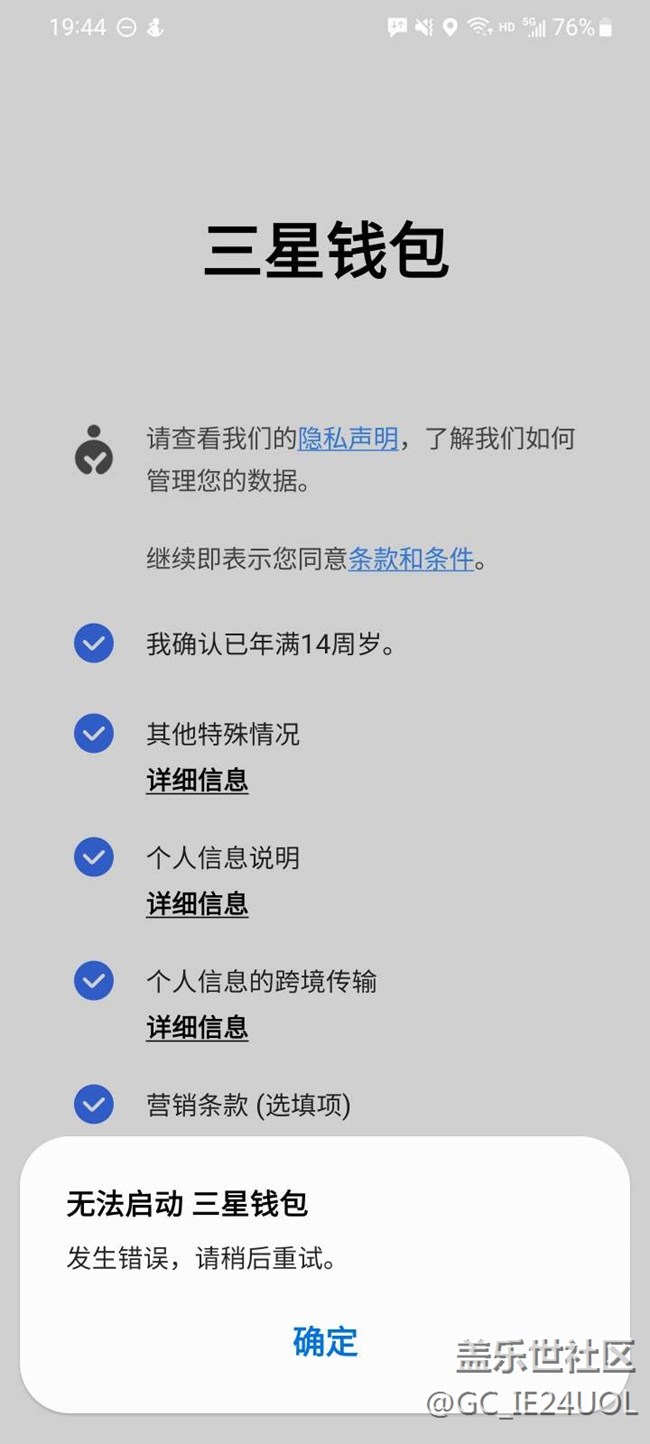This screenshot has height=1444, width=650.
Task: View 详细信息 under 其他特殊情况
Action: (197, 780)
